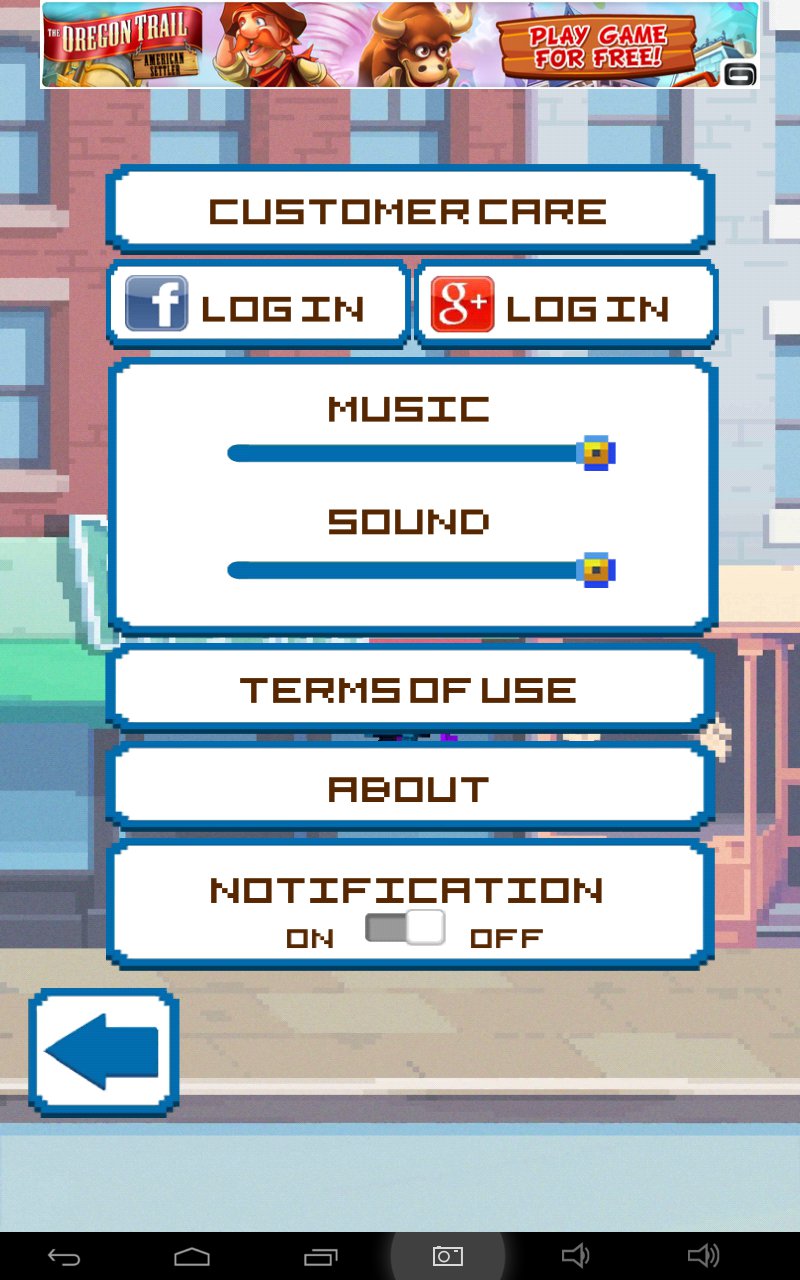Image resolution: width=800 pixels, height=1280 pixels.
Task: Log in with Facebook
Action: point(258,306)
